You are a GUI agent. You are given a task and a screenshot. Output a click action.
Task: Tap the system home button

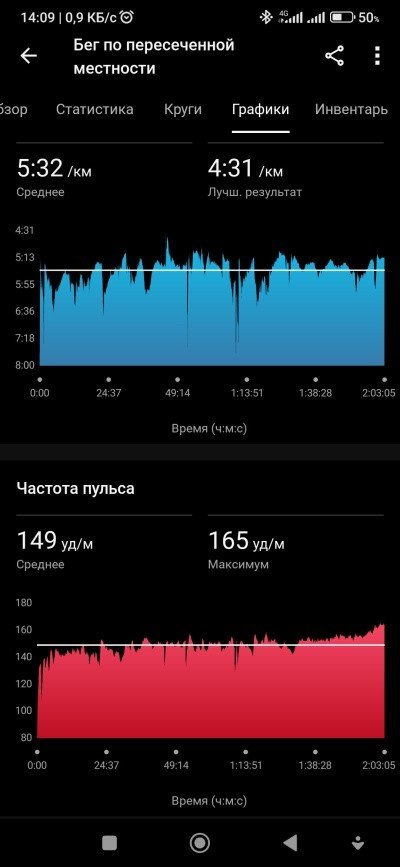(200, 843)
